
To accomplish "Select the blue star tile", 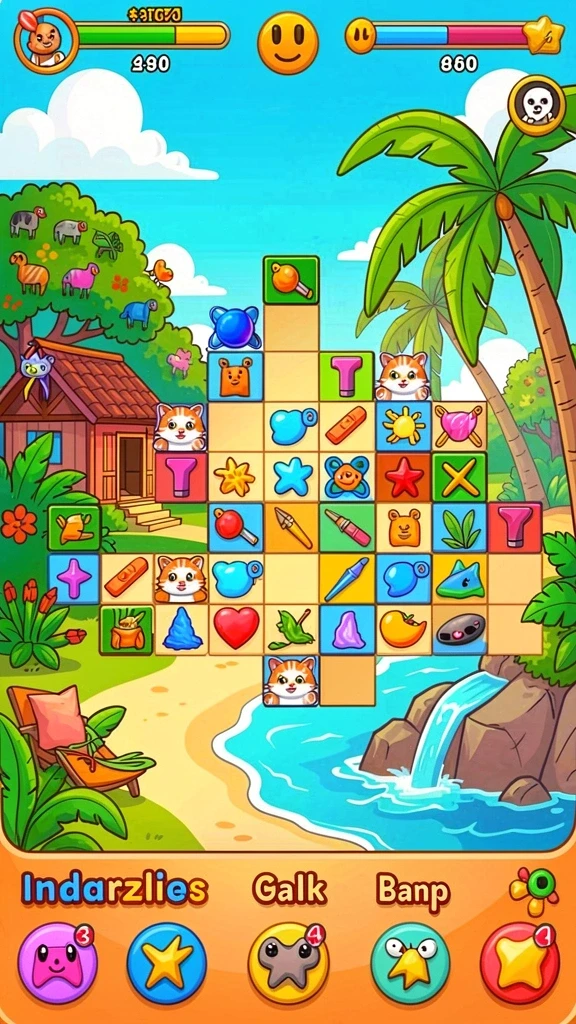I will pos(292,477).
